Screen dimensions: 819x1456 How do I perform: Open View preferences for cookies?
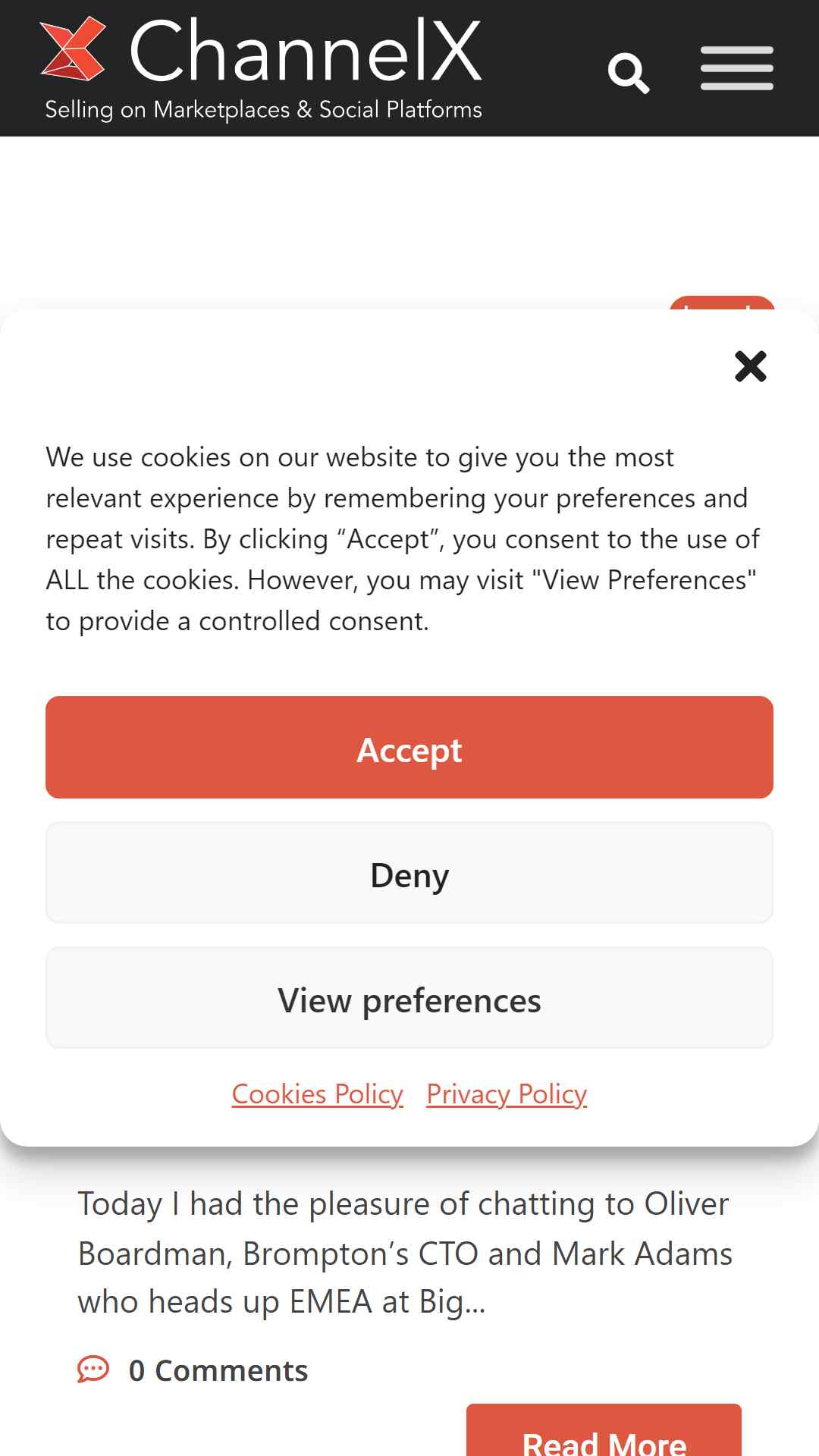tap(409, 998)
